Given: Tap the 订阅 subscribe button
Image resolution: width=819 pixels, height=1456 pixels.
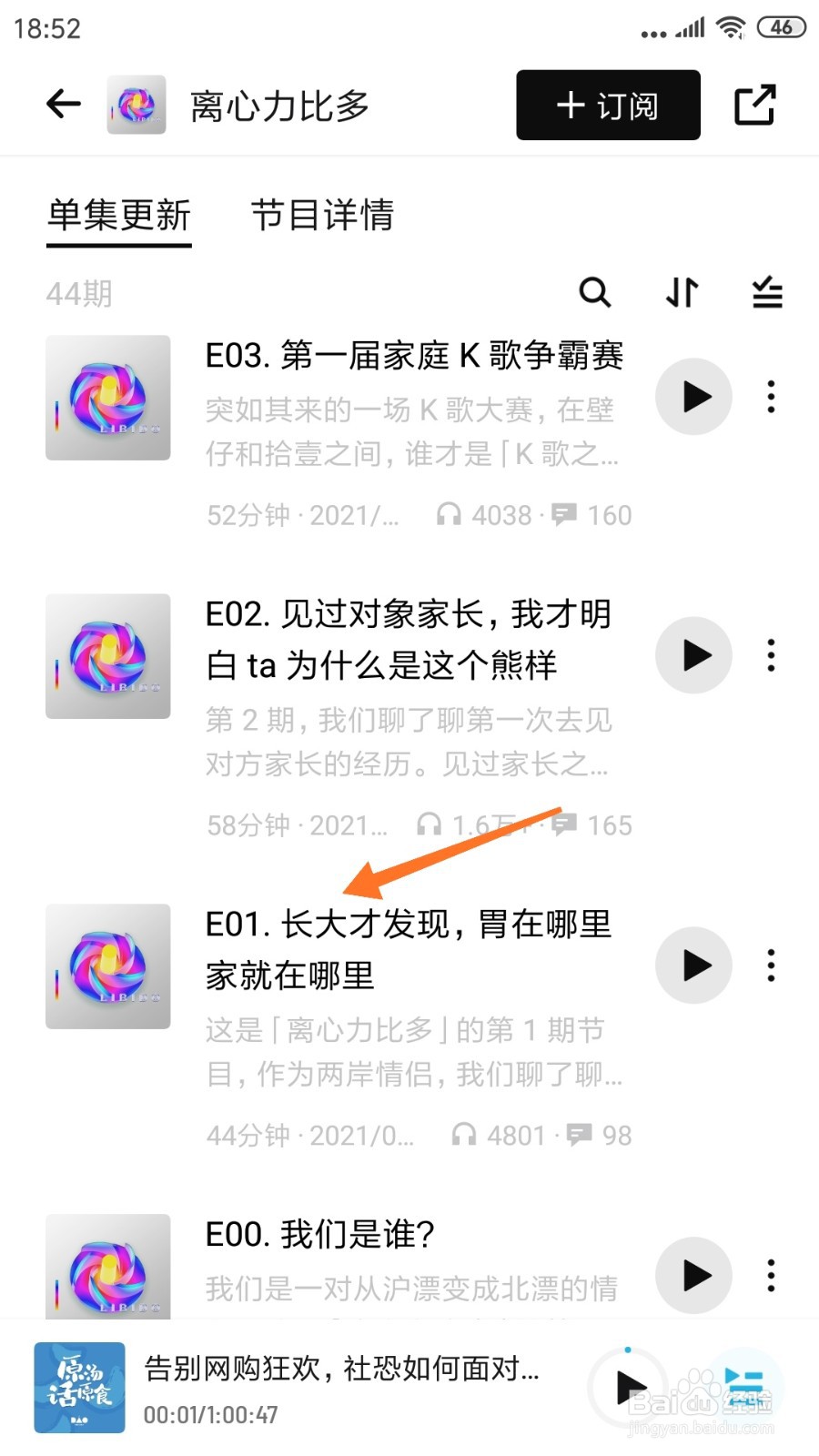Looking at the screenshot, I should tap(606, 105).
